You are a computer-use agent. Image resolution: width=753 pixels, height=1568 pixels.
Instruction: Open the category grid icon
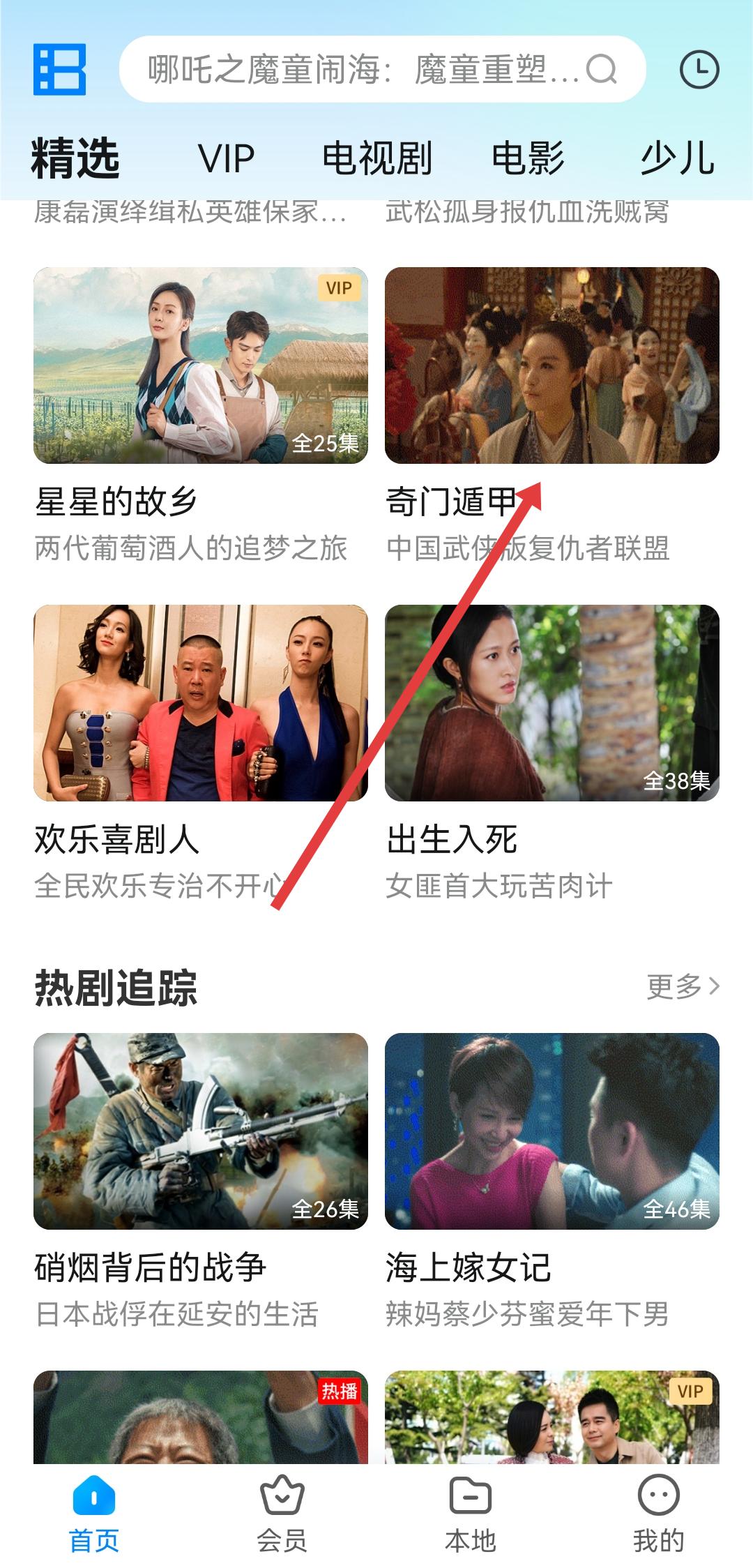60,69
